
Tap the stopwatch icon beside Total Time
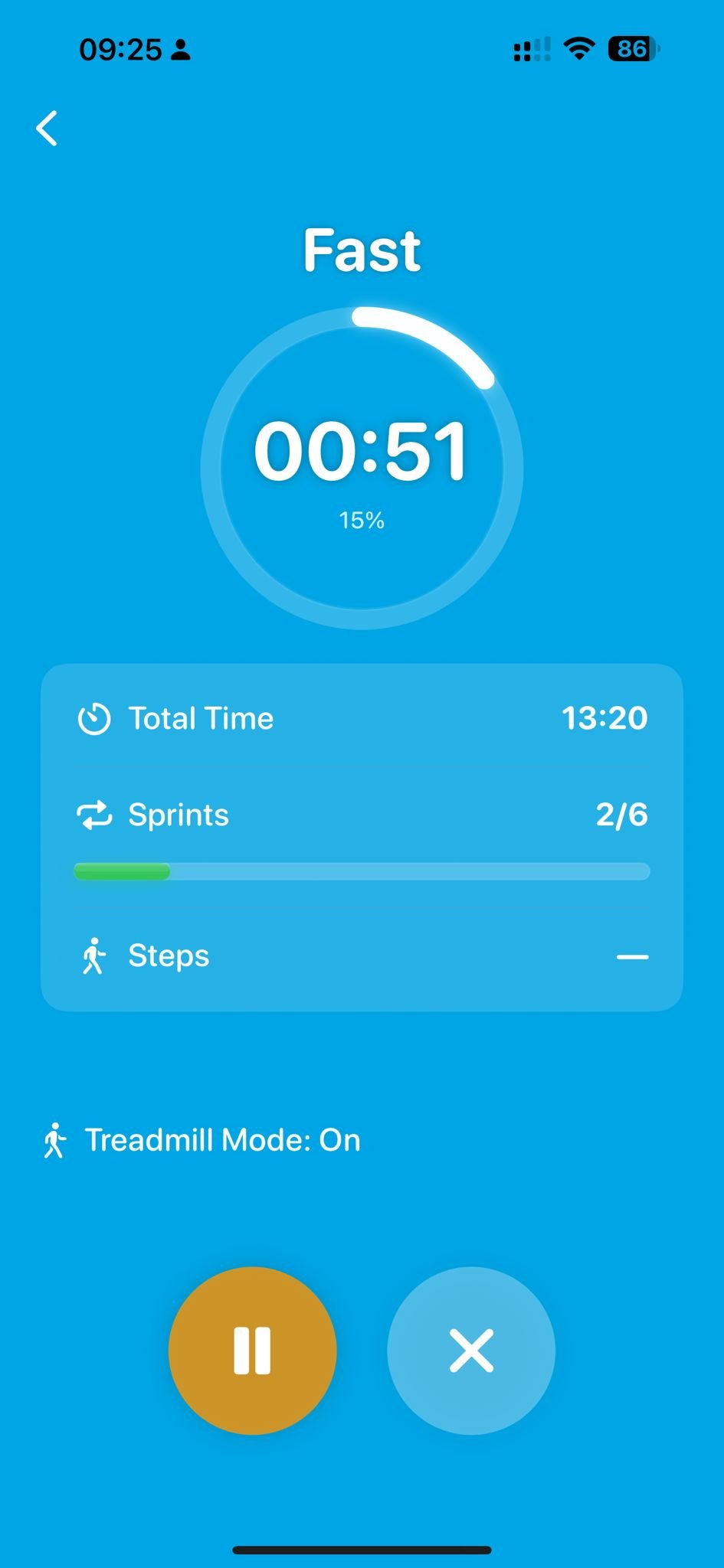tap(95, 718)
